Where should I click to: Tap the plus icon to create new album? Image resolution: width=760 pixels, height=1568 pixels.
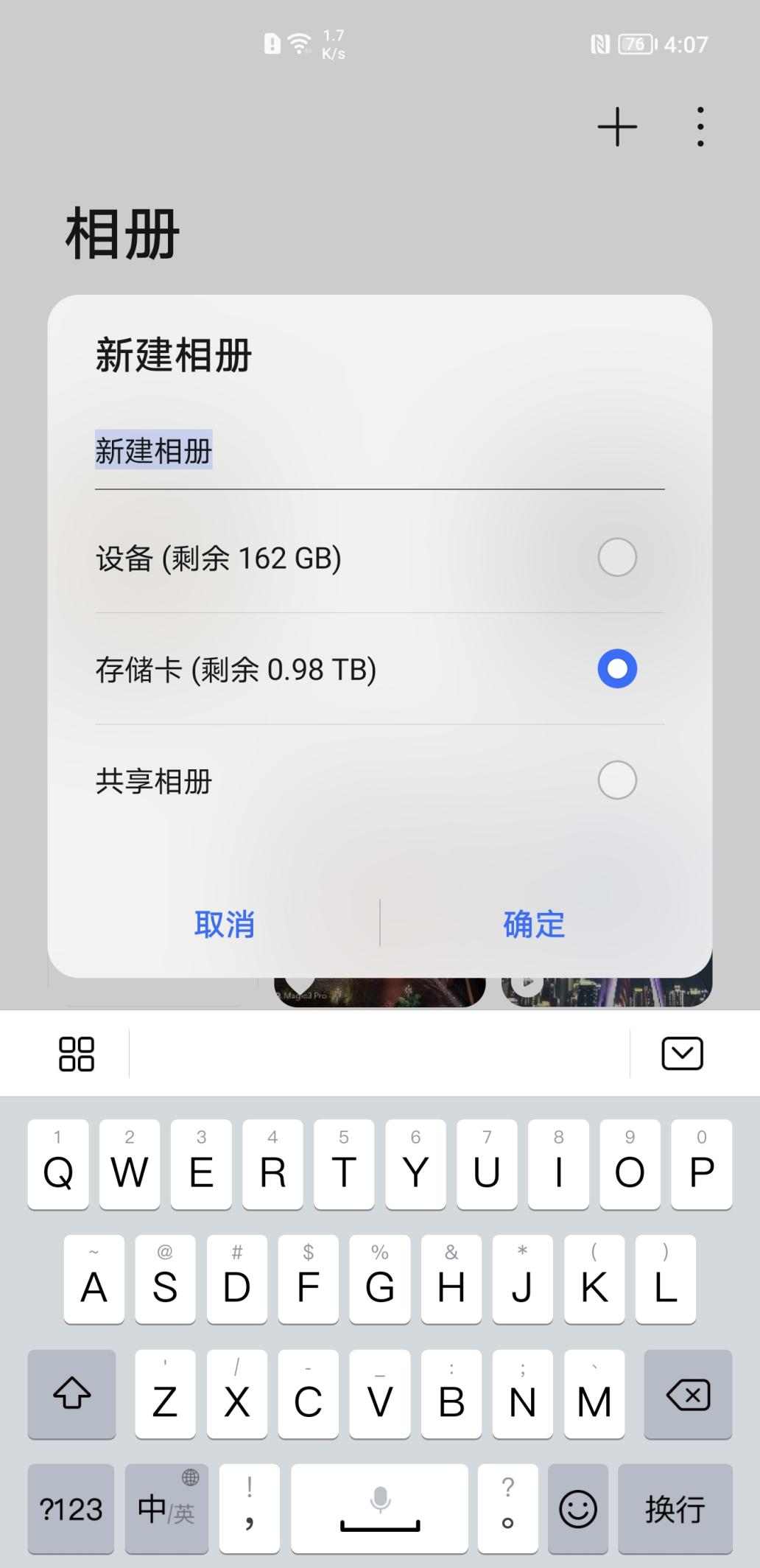pyautogui.click(x=617, y=126)
